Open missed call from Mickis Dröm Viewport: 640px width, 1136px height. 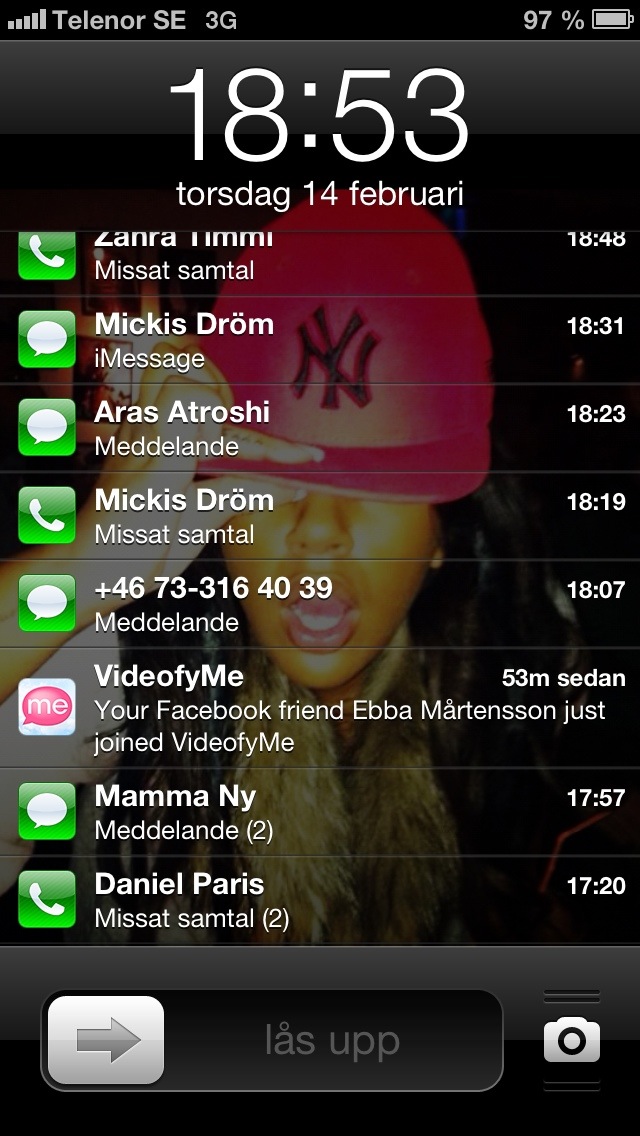[320, 516]
